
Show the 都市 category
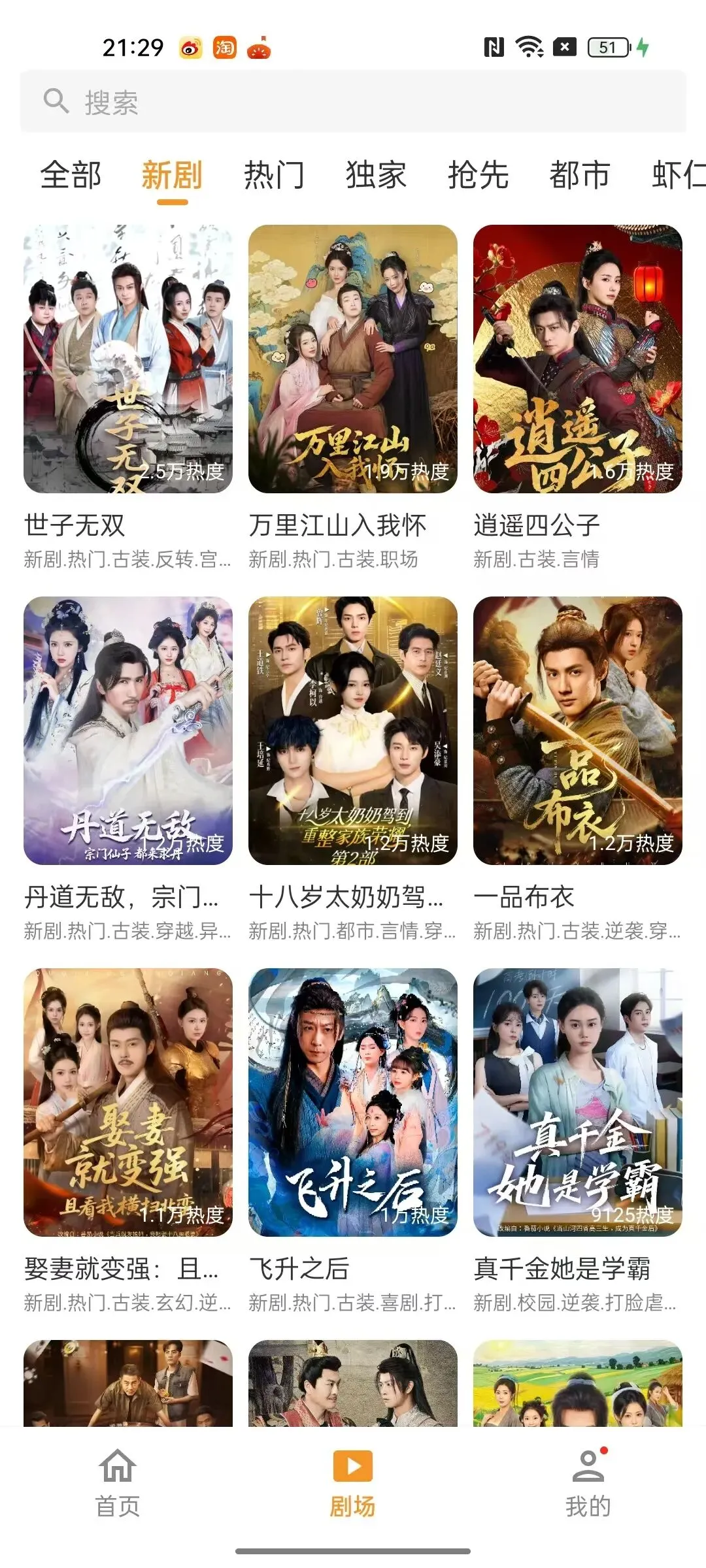click(x=580, y=175)
